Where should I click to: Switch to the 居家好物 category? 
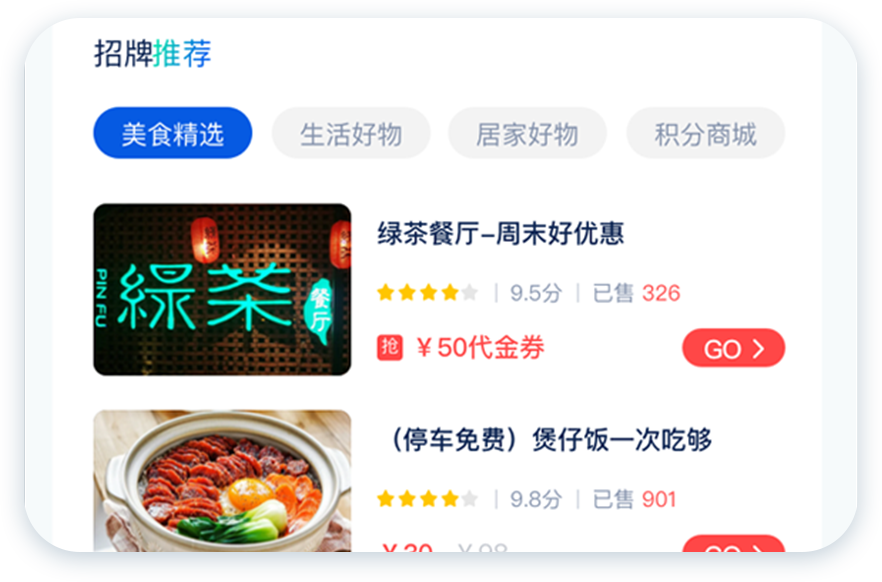527,134
